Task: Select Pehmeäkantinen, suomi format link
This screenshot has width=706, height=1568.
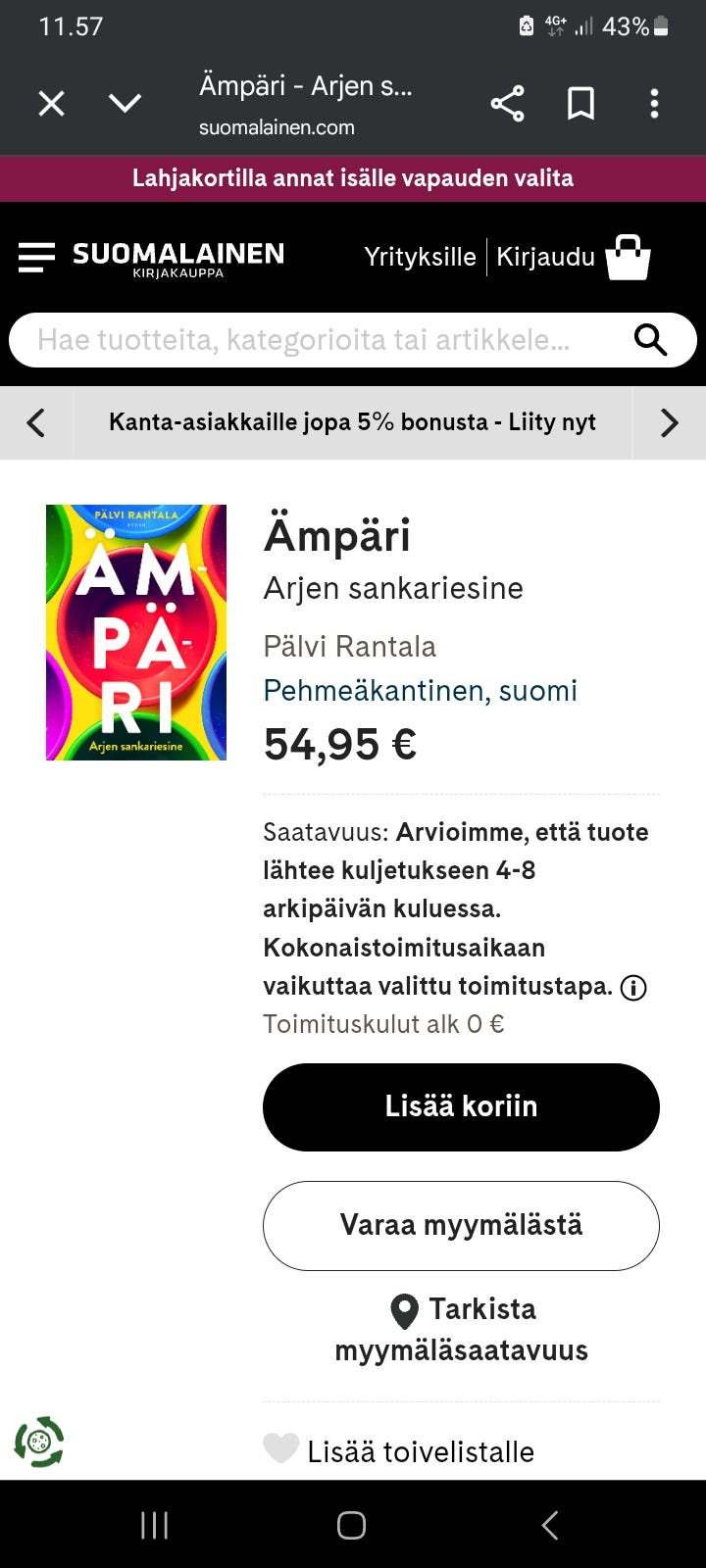Action: click(420, 691)
